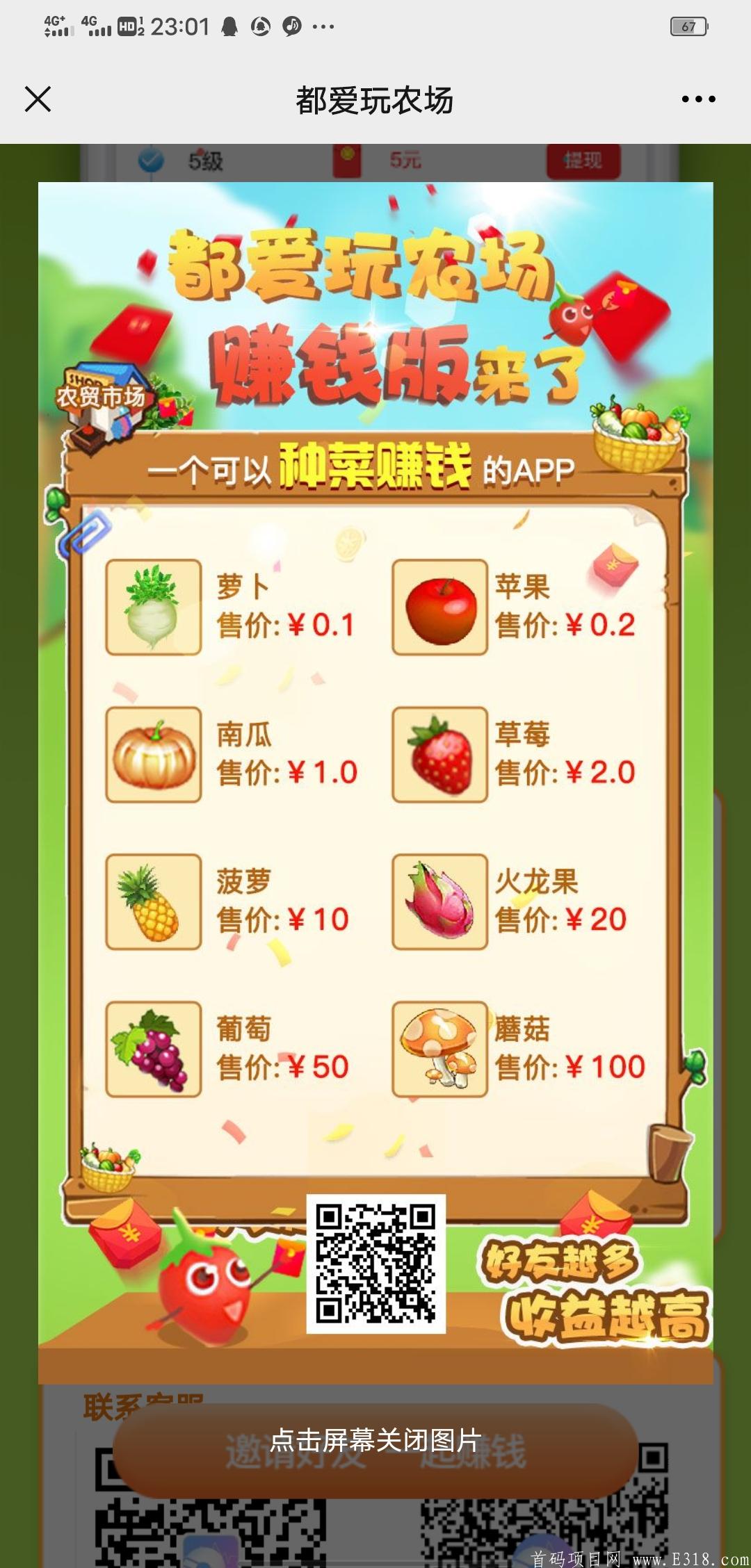
Task: Click the 都爱玩农场 title bar
Action: [375, 99]
